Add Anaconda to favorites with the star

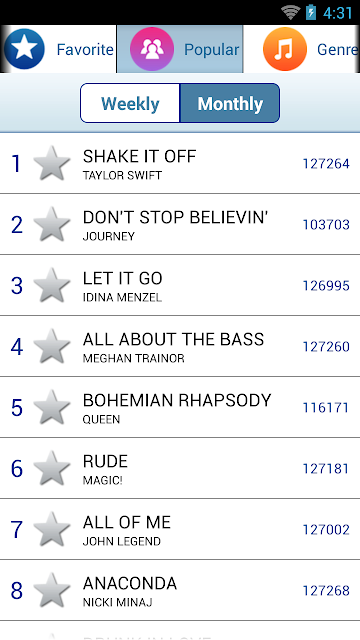[x=51, y=590]
